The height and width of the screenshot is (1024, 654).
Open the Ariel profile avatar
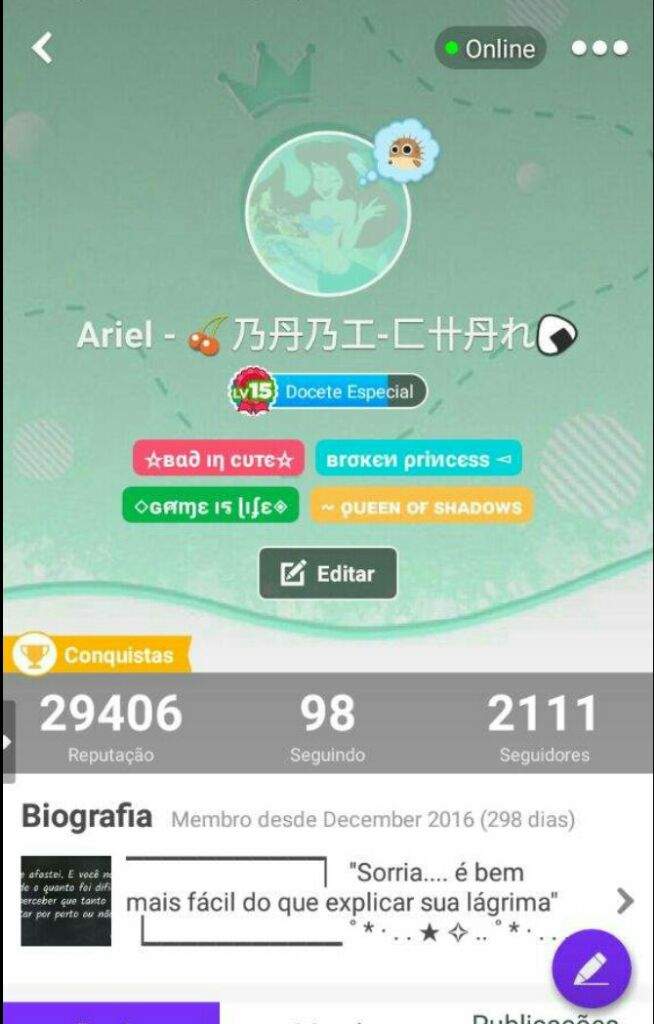click(x=327, y=213)
